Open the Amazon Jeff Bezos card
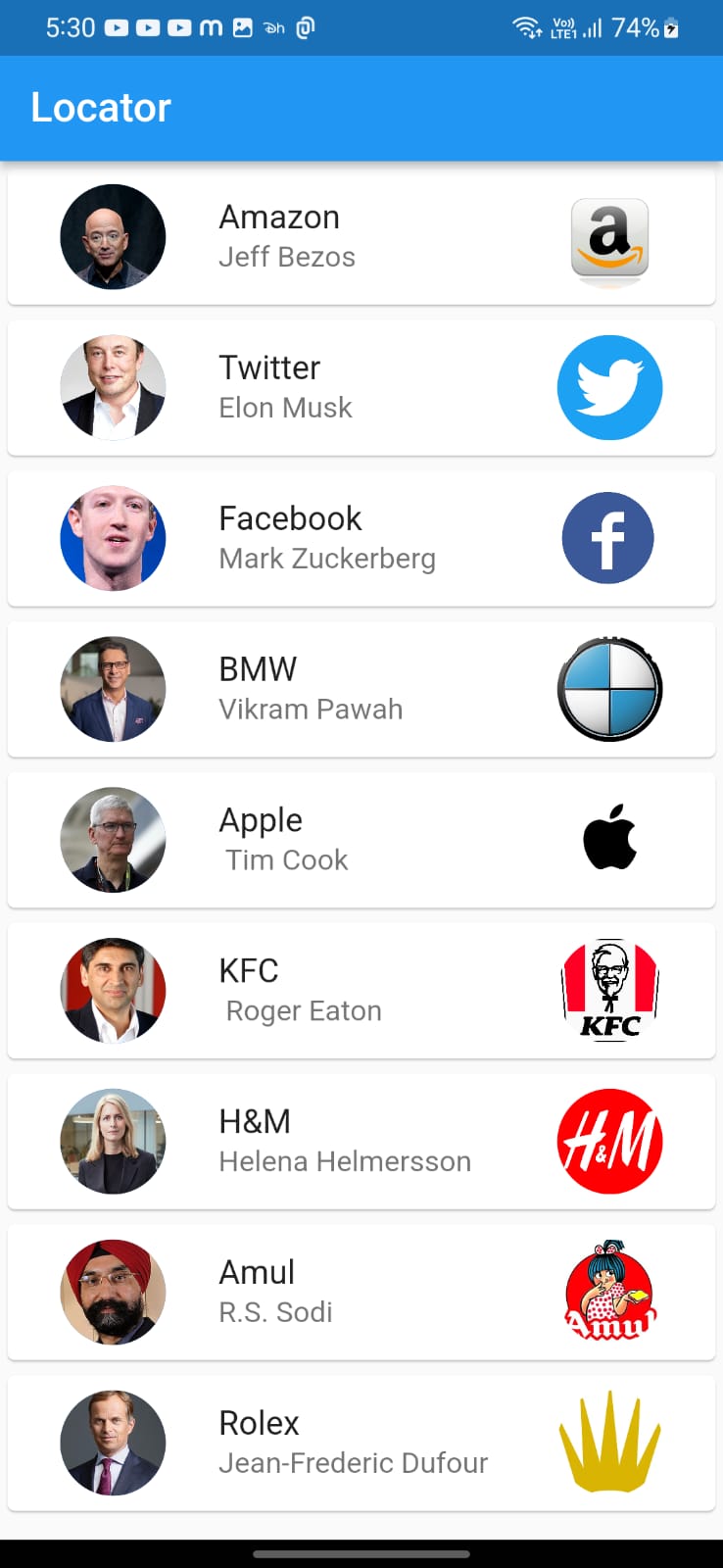 coord(361,236)
